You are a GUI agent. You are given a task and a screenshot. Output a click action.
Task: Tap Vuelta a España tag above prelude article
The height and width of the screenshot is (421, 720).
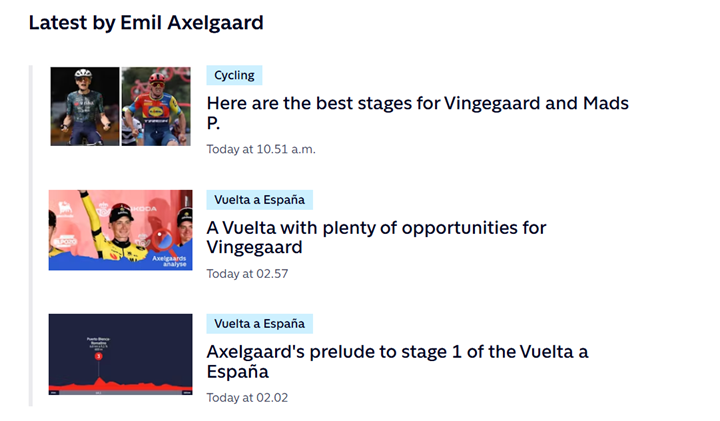point(259,323)
